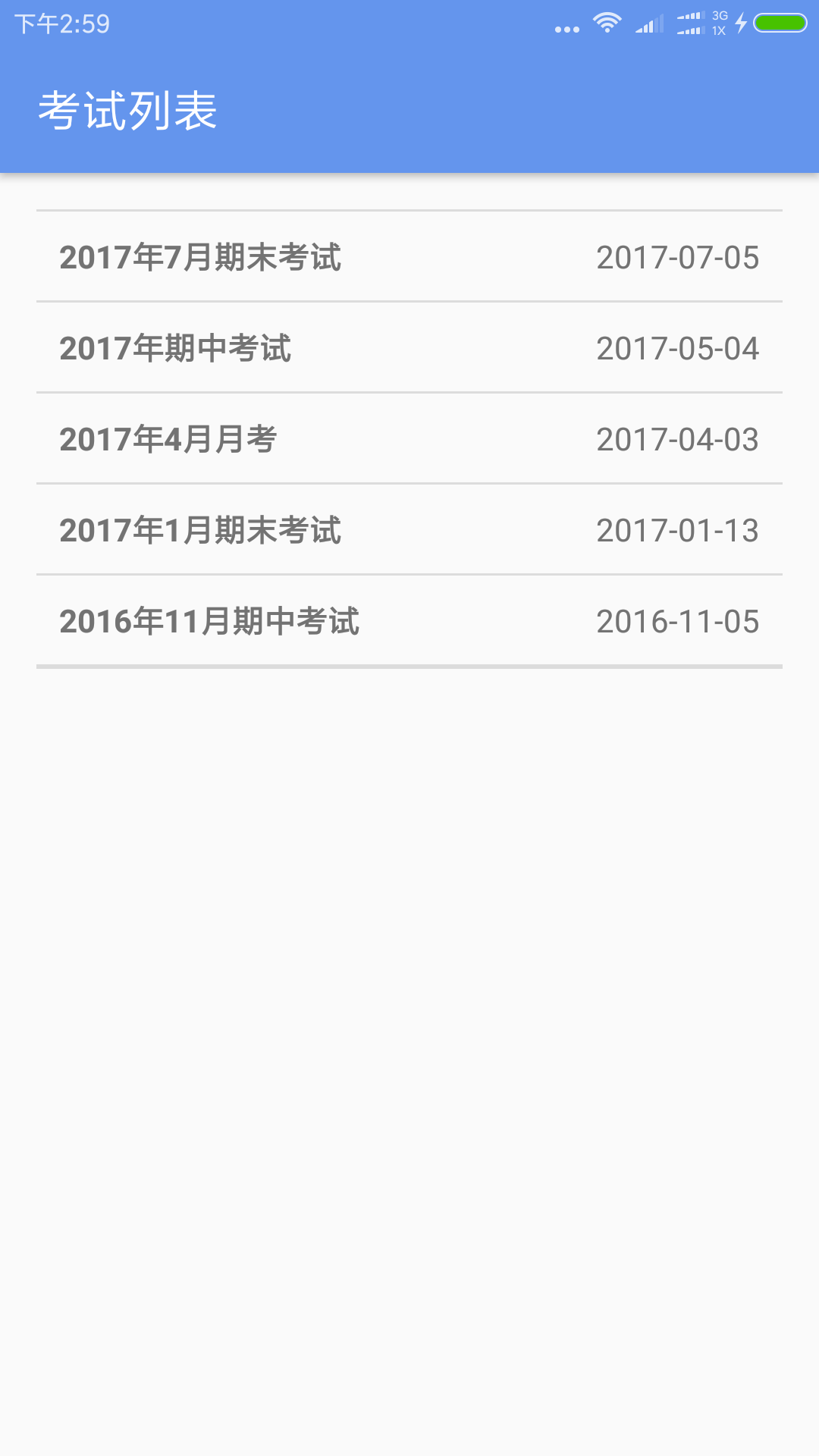Tap the date 2017-01-13
The height and width of the screenshot is (1456, 819).
(677, 531)
